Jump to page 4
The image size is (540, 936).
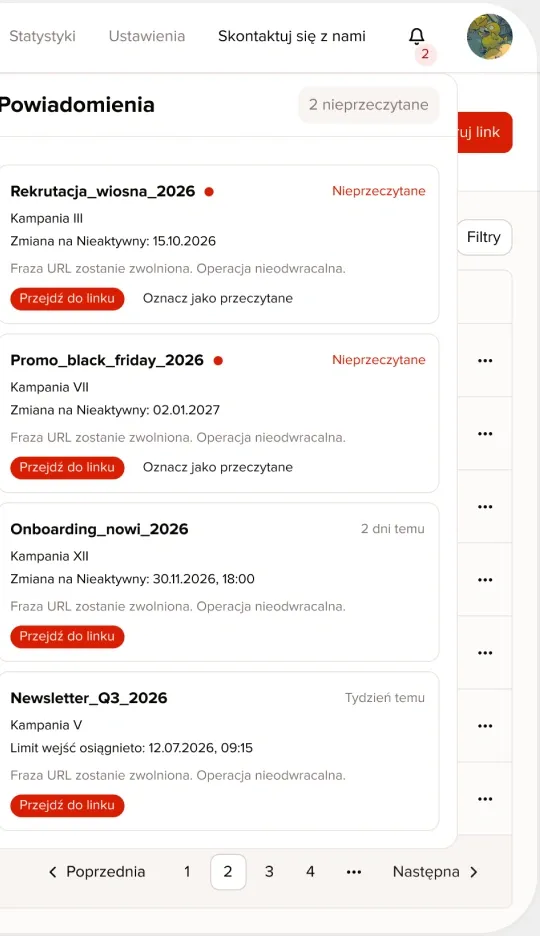pos(310,872)
